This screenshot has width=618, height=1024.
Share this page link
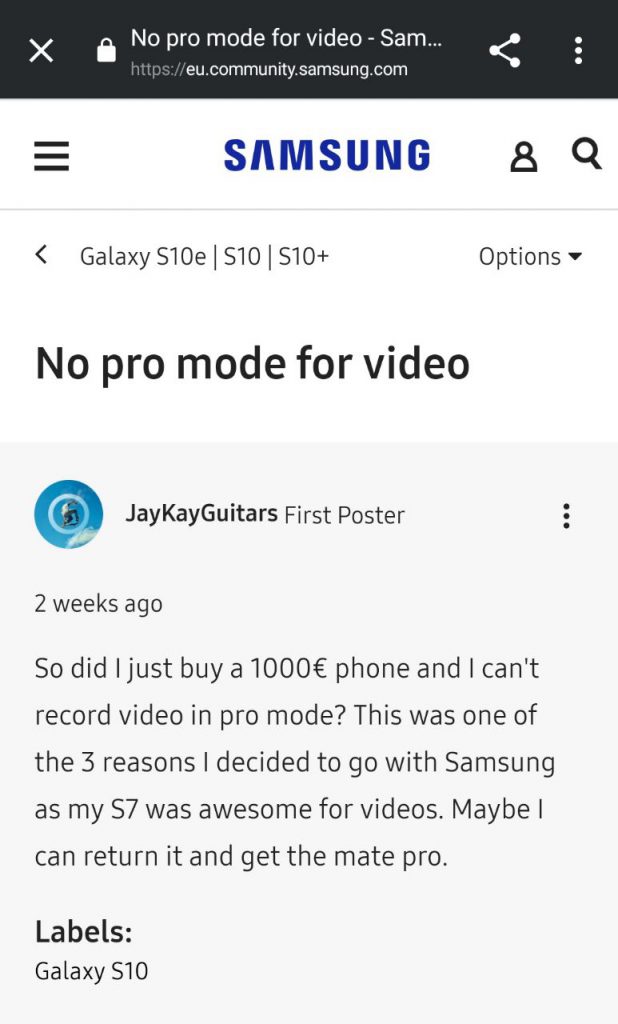click(505, 50)
